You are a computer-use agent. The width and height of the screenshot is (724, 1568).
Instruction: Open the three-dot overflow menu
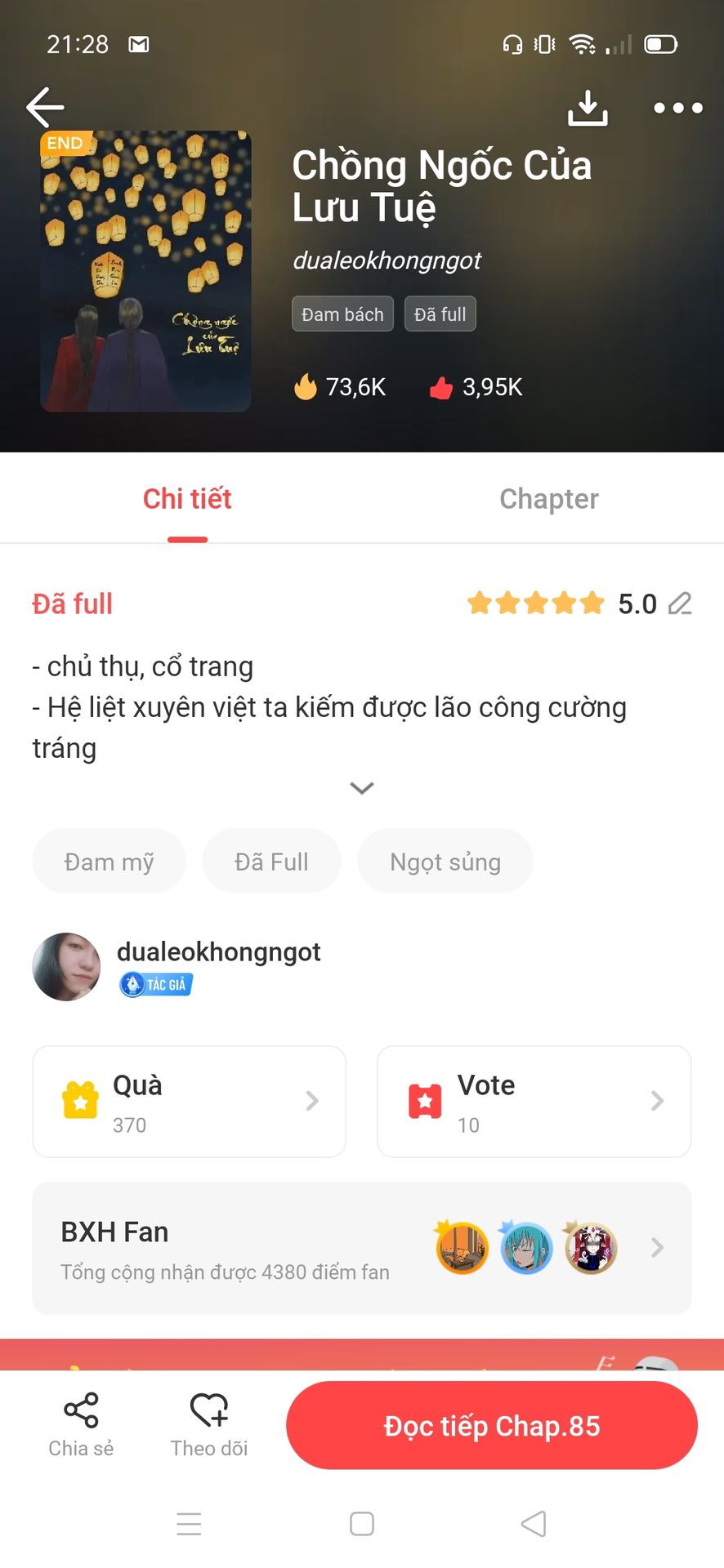(677, 108)
